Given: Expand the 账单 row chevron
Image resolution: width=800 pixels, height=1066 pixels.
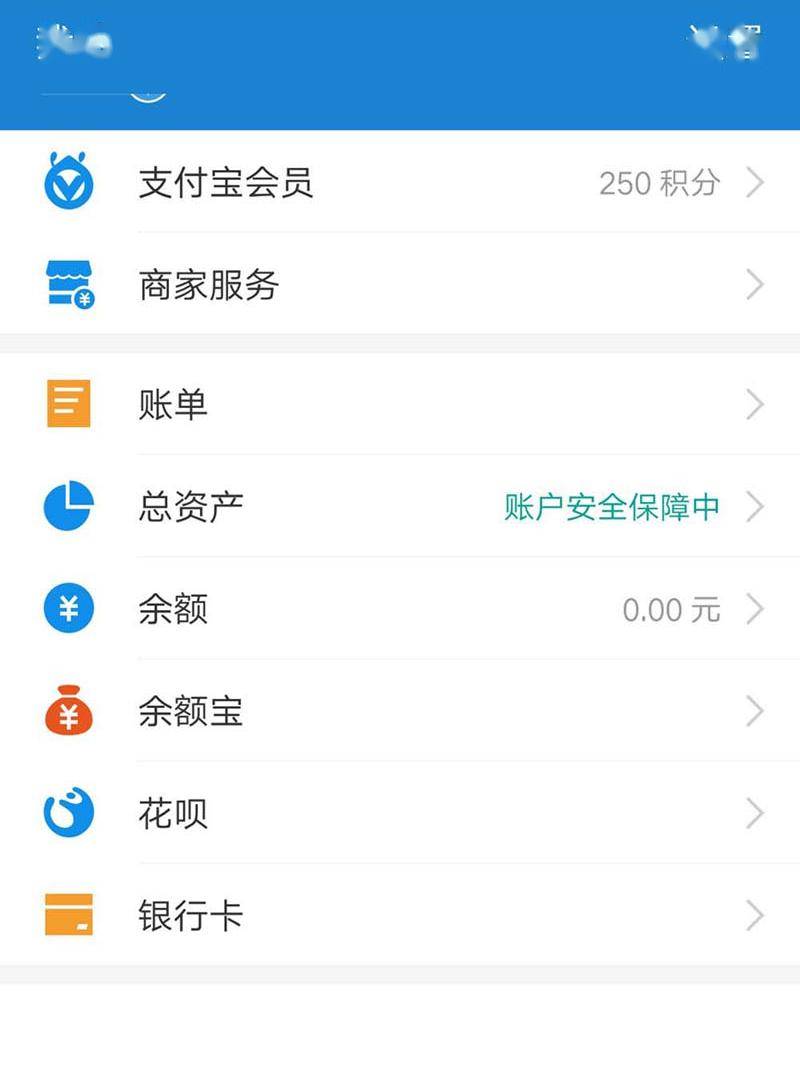Looking at the screenshot, I should pos(755,403).
